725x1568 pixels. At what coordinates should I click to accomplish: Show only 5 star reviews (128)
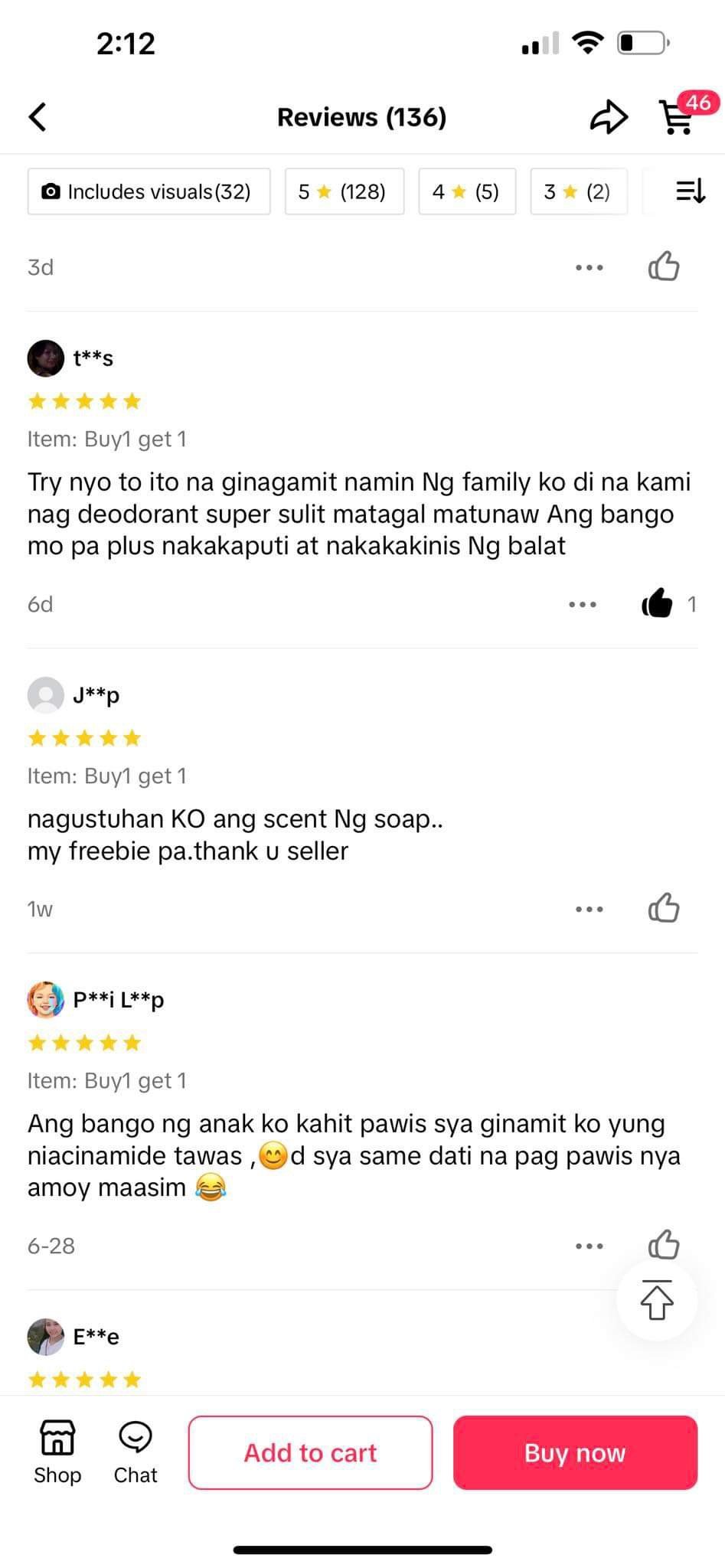(x=344, y=191)
